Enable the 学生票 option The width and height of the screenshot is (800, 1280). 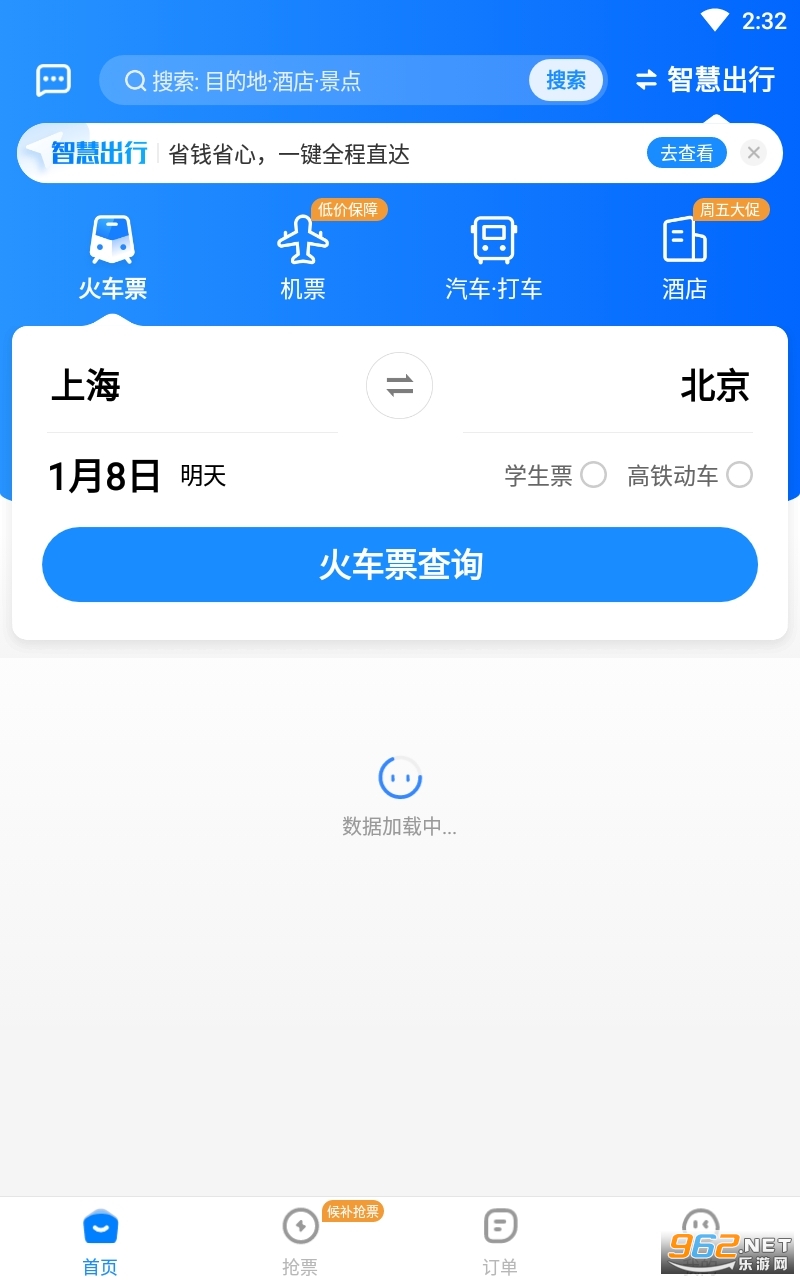593,475
